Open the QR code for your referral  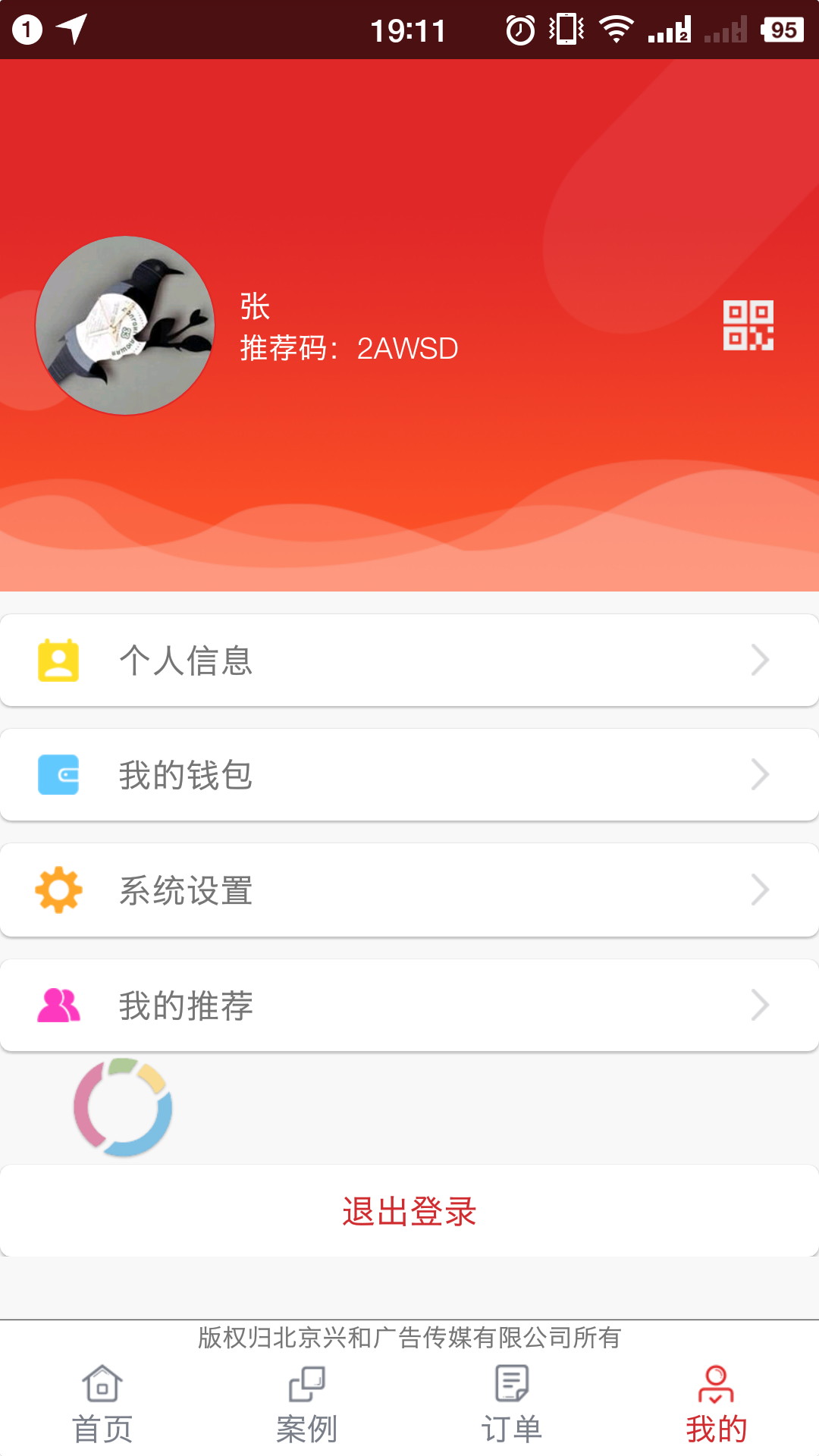point(749,325)
